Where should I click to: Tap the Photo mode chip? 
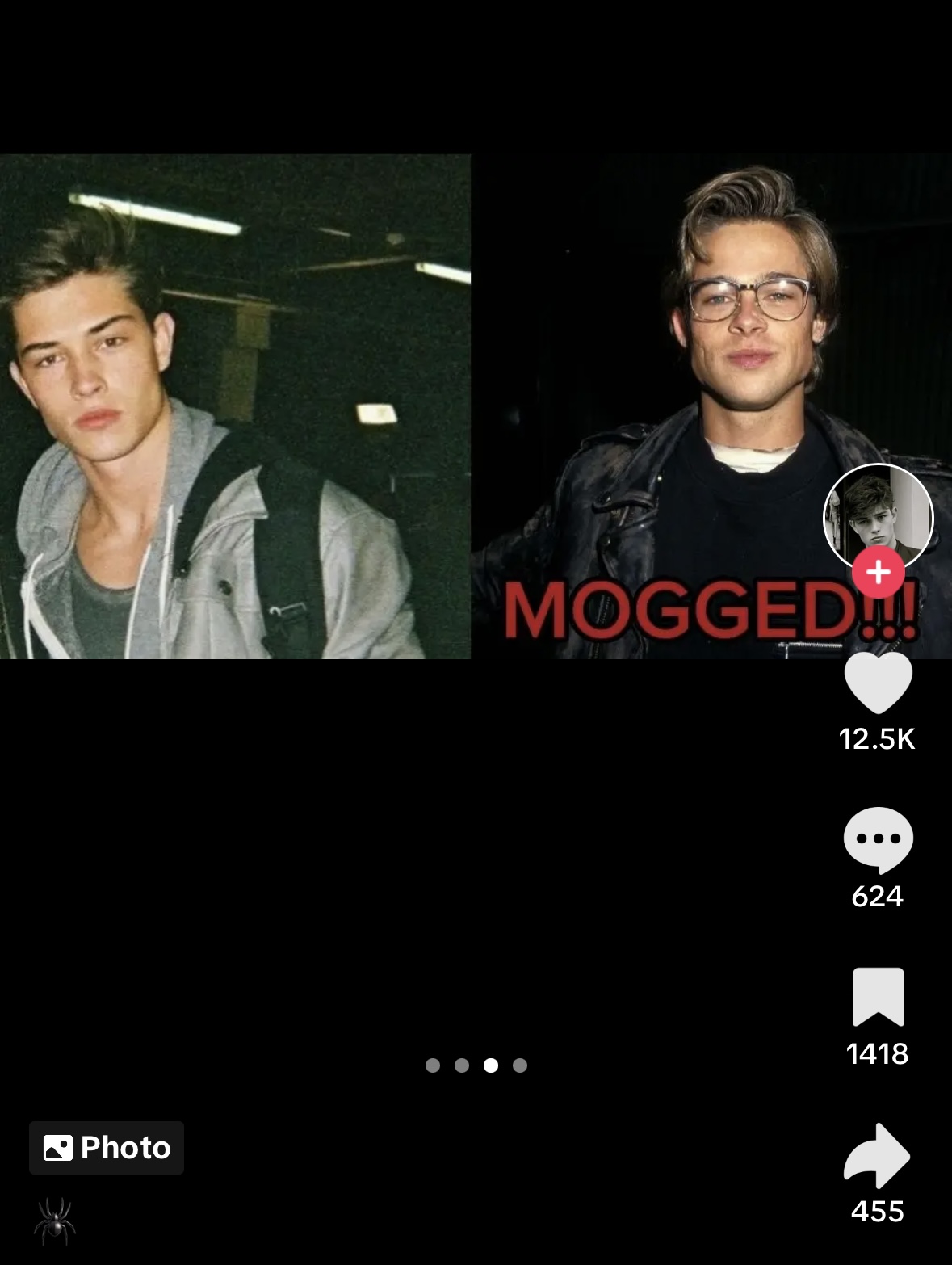tap(107, 1147)
